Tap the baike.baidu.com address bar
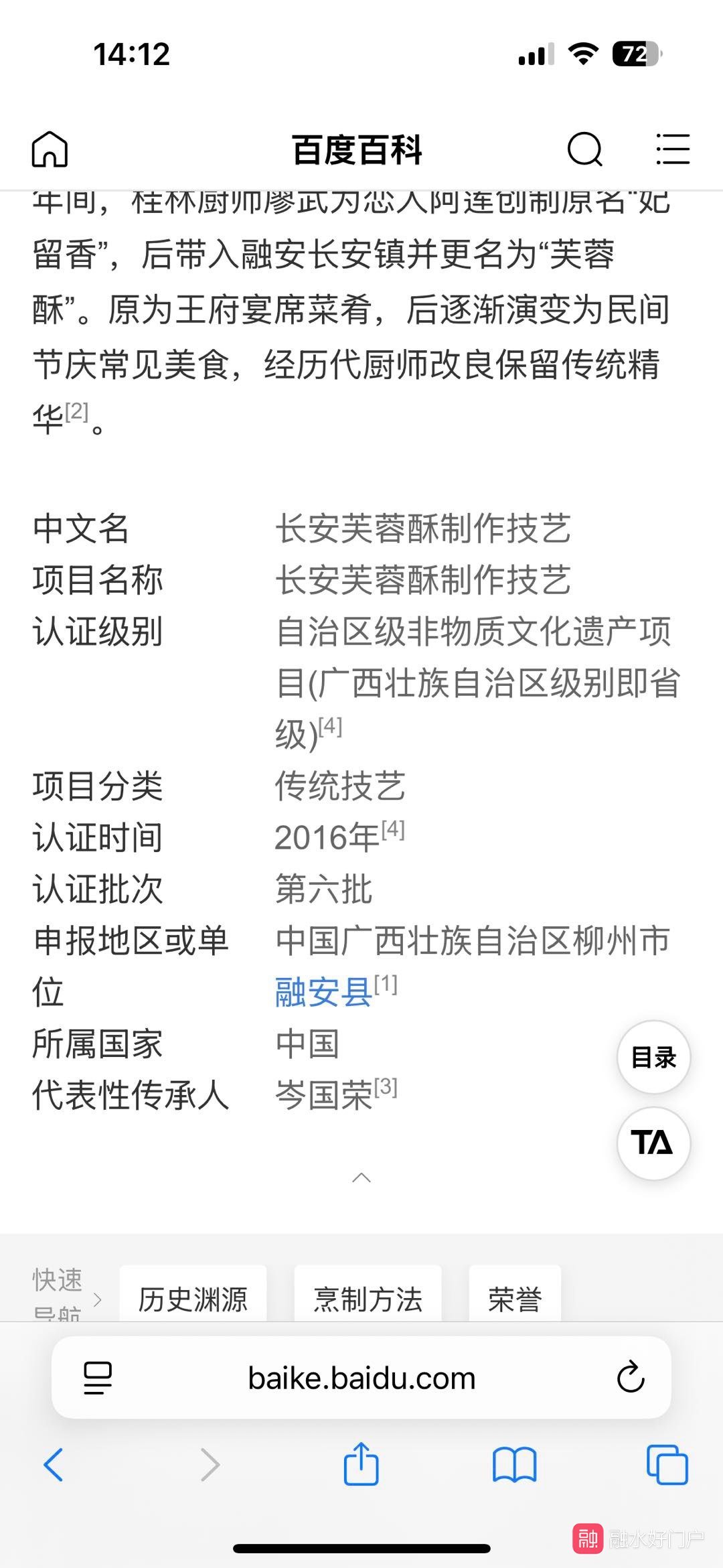Image resolution: width=723 pixels, height=1568 pixels. click(x=361, y=1378)
